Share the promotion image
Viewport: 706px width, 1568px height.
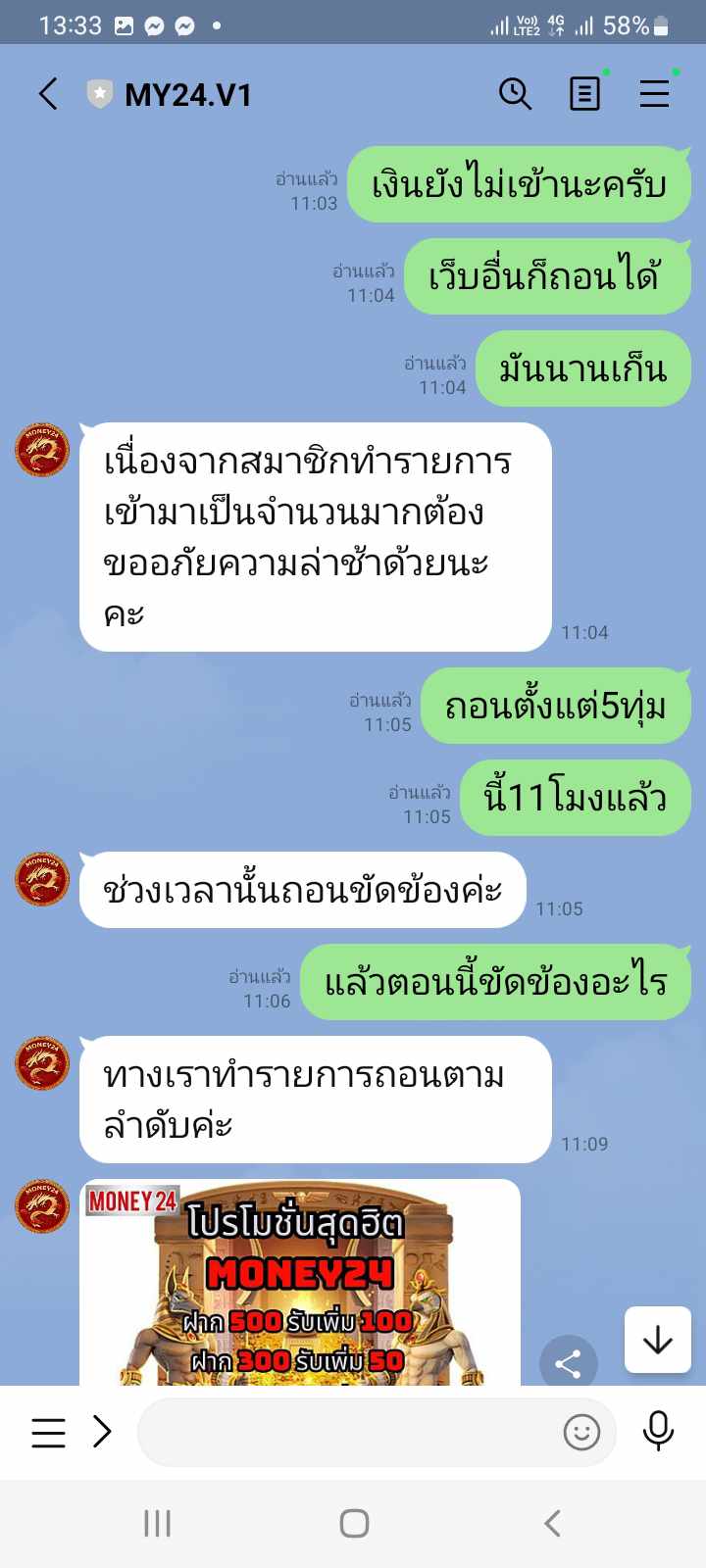point(568,1362)
